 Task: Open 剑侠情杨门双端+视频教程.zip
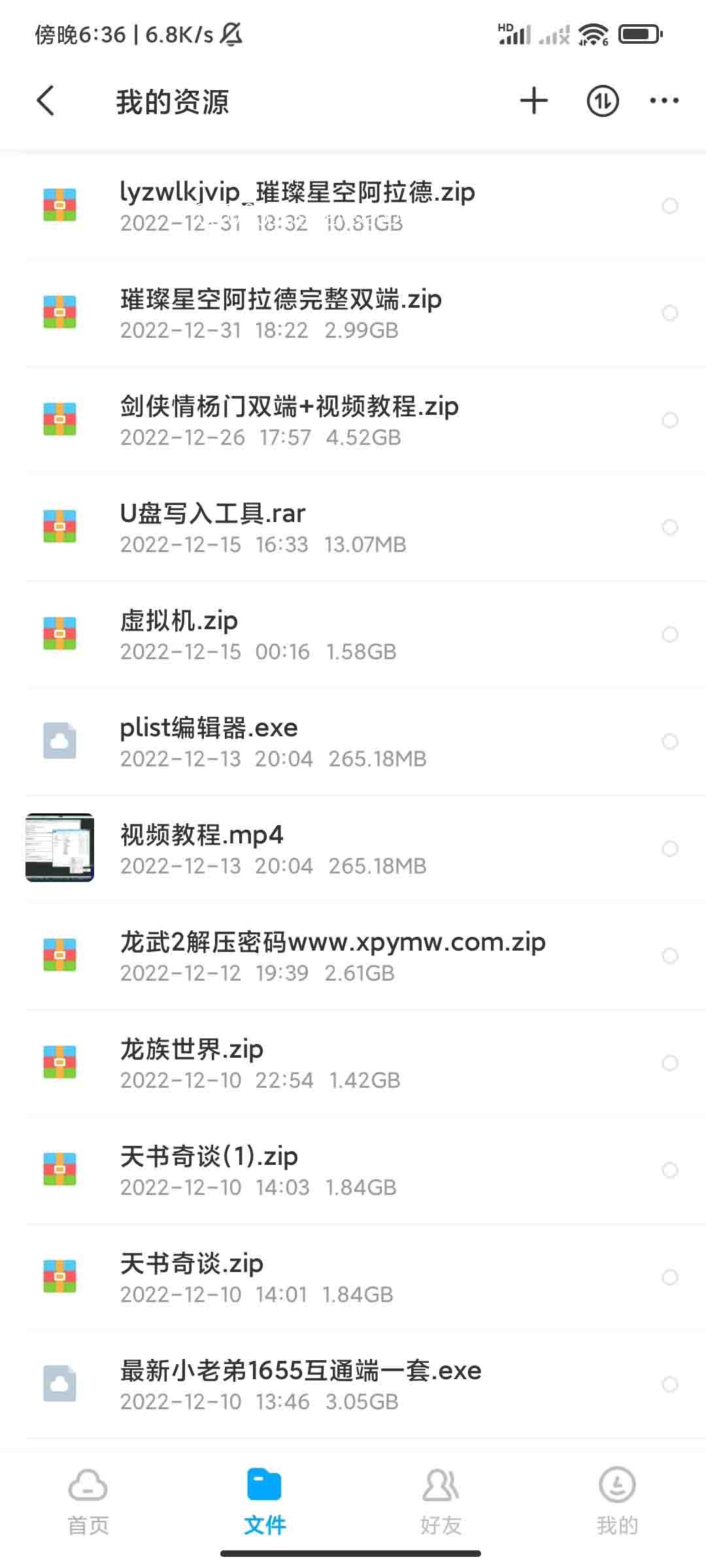(x=289, y=420)
